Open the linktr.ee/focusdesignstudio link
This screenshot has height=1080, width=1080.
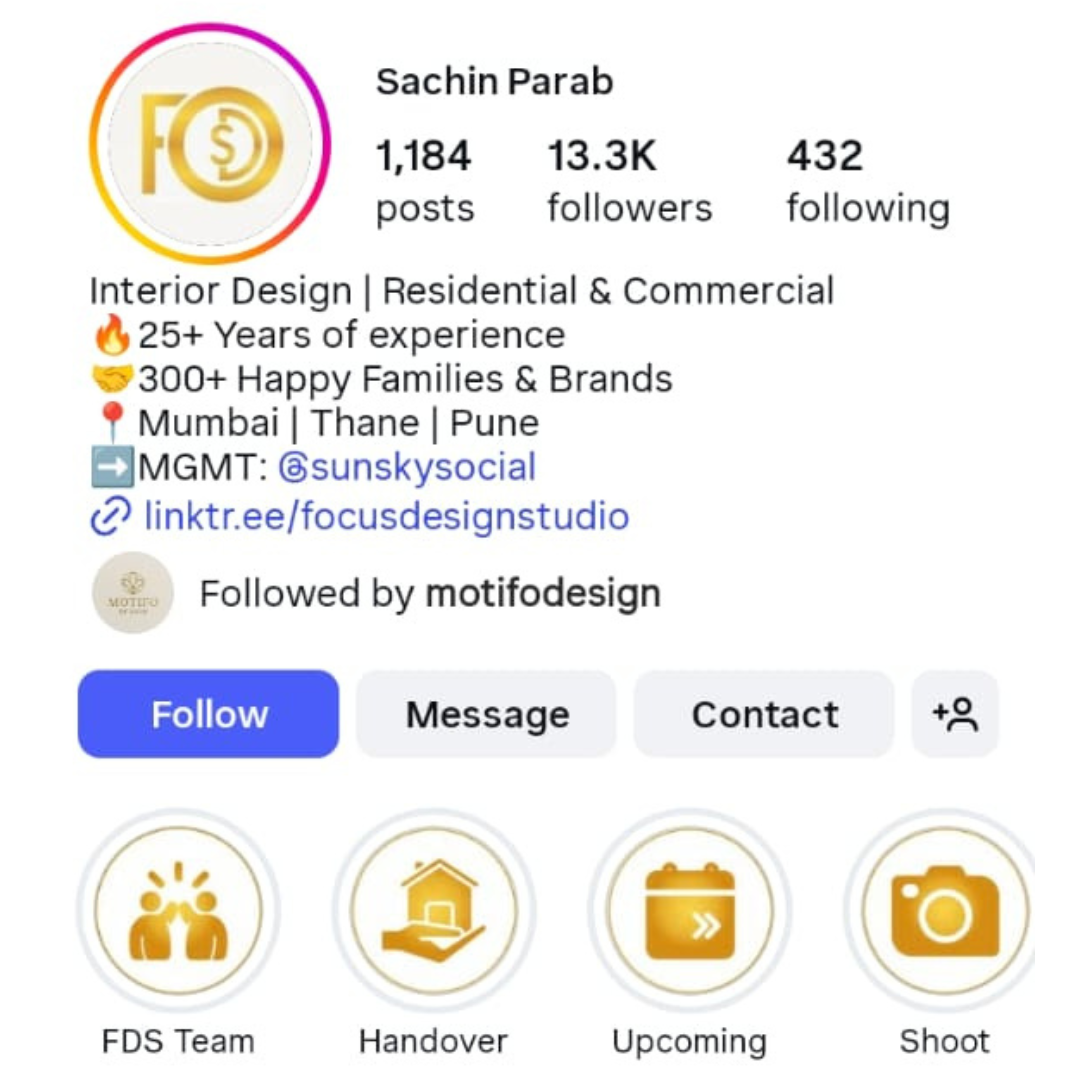point(386,516)
